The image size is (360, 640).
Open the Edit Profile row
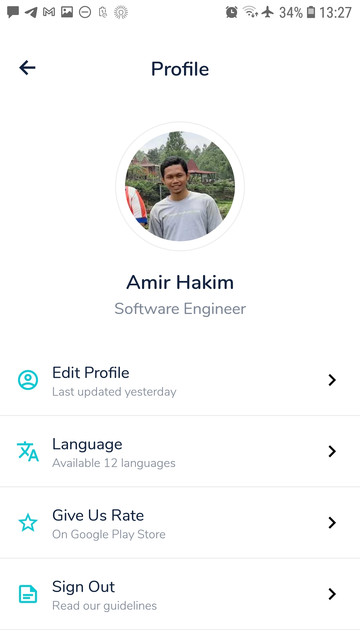click(x=180, y=380)
